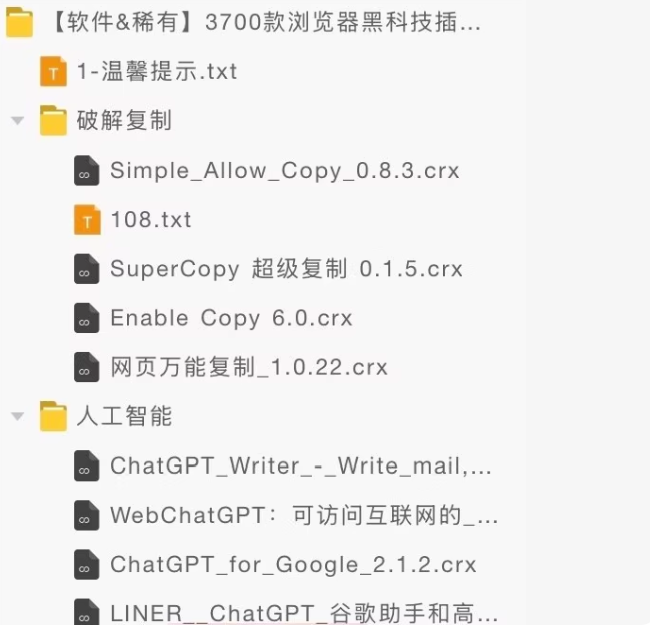The height and width of the screenshot is (625, 650).
Task: Select the 人工智能 folder
Action: tap(124, 416)
